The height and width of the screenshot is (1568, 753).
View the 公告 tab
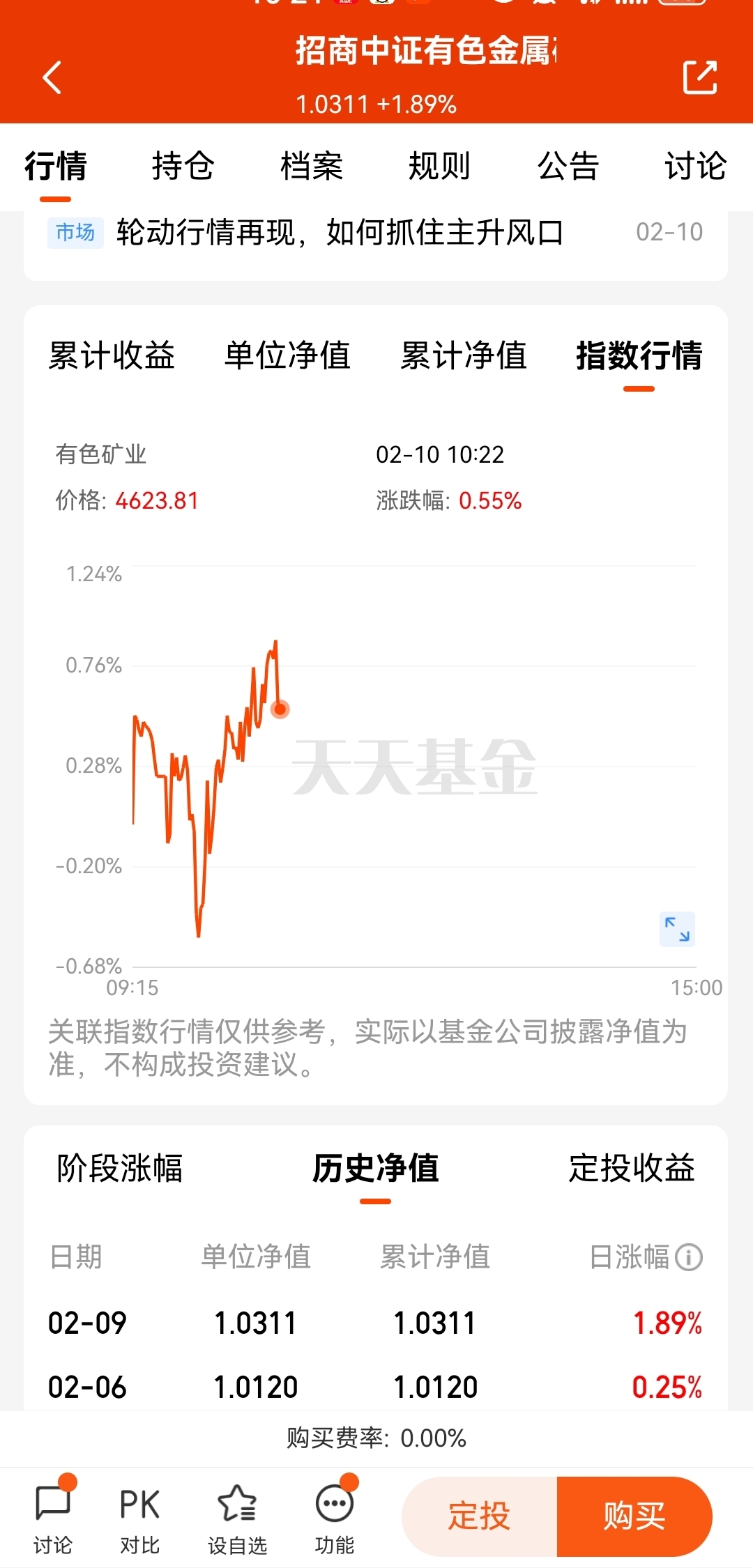568,166
